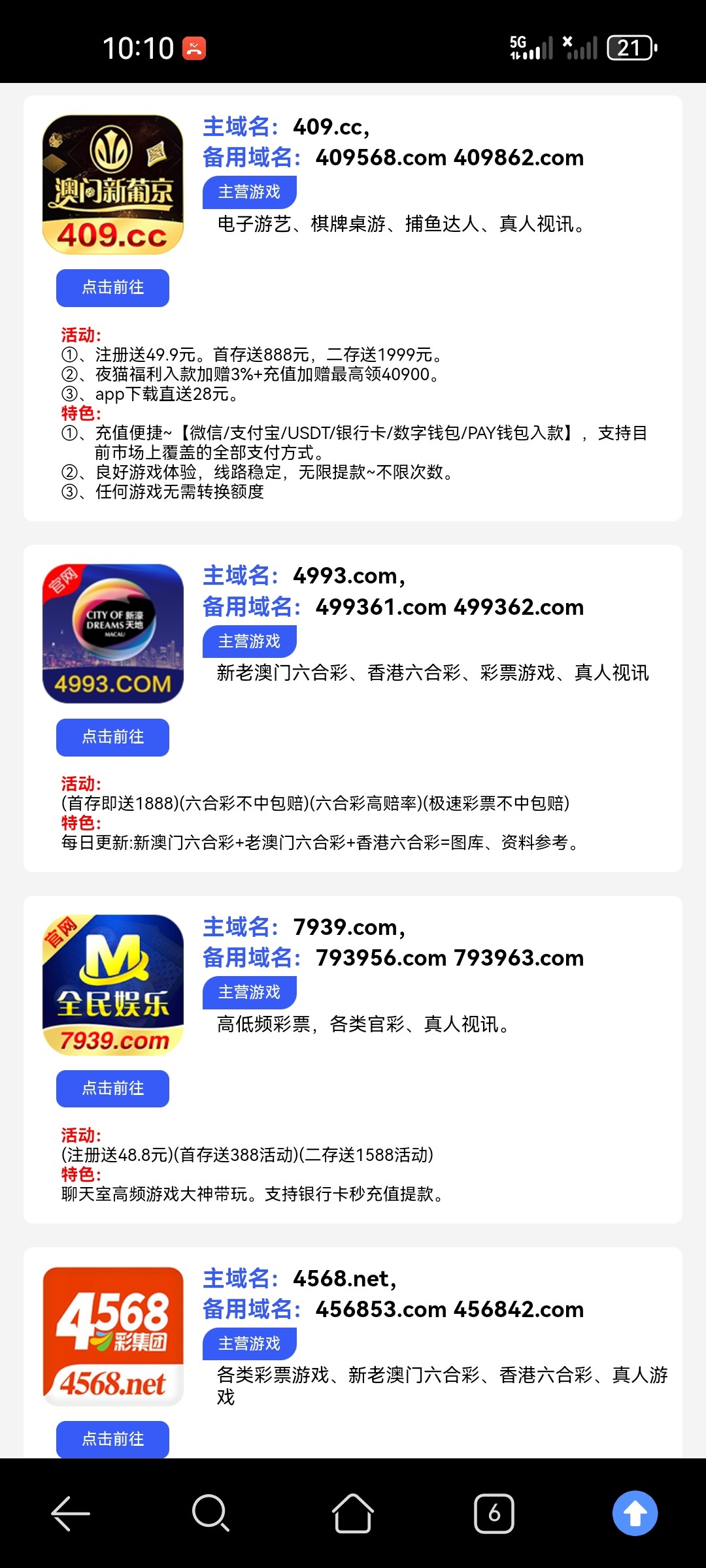Tap 点击前往 button for 4568.net

[112, 1439]
